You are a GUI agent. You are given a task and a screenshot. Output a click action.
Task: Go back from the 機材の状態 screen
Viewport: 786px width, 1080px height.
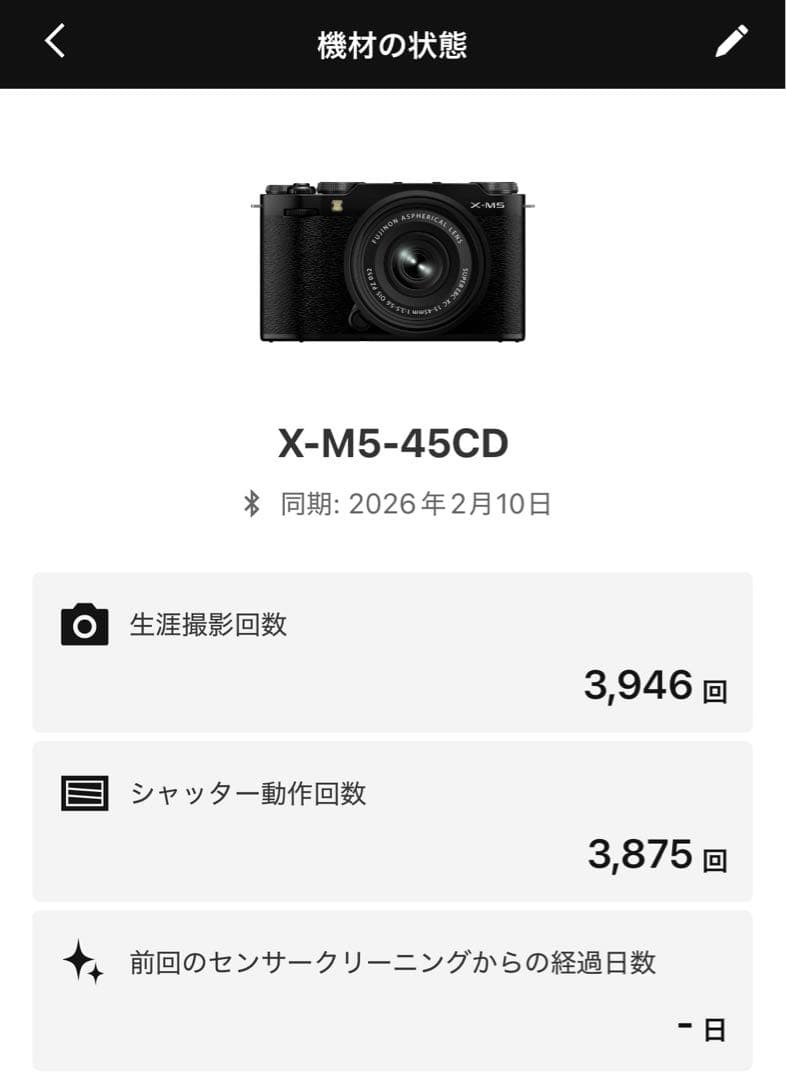55,42
